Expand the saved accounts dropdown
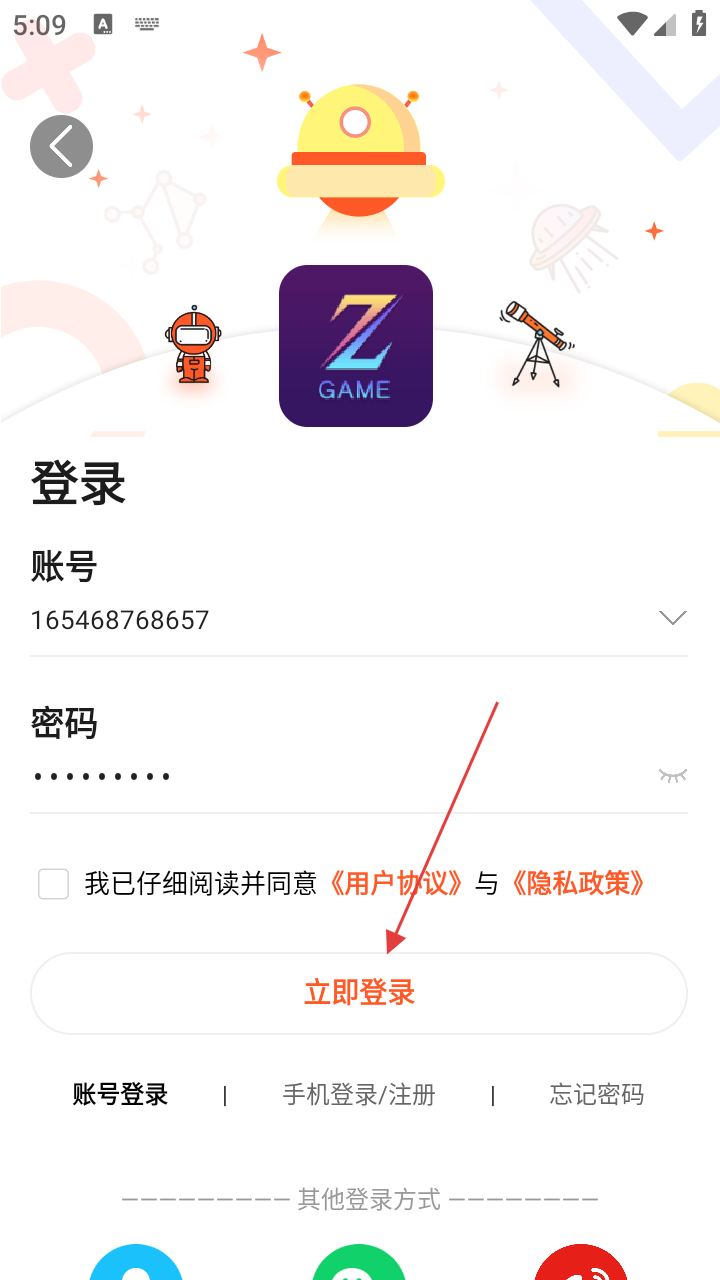This screenshot has height=1280, width=720. pos(673,618)
